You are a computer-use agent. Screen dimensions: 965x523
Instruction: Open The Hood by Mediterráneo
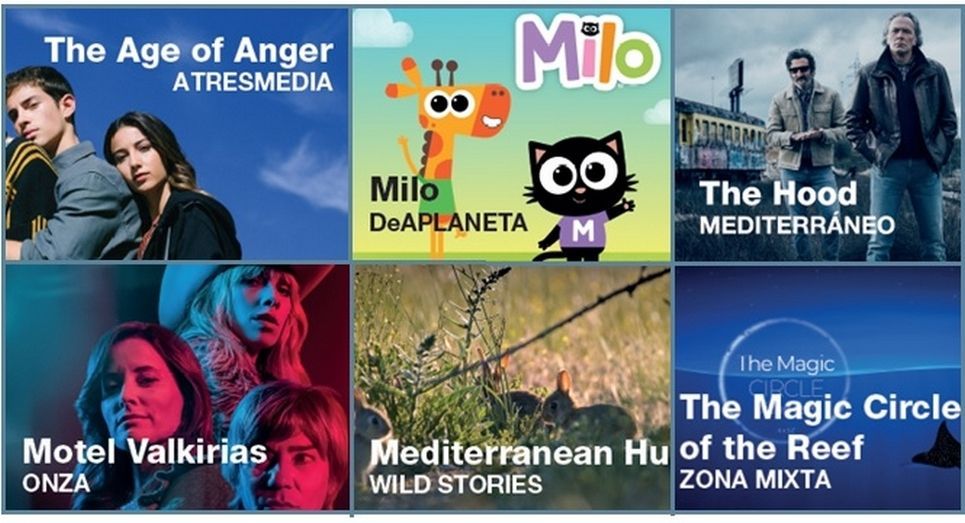[817, 134]
